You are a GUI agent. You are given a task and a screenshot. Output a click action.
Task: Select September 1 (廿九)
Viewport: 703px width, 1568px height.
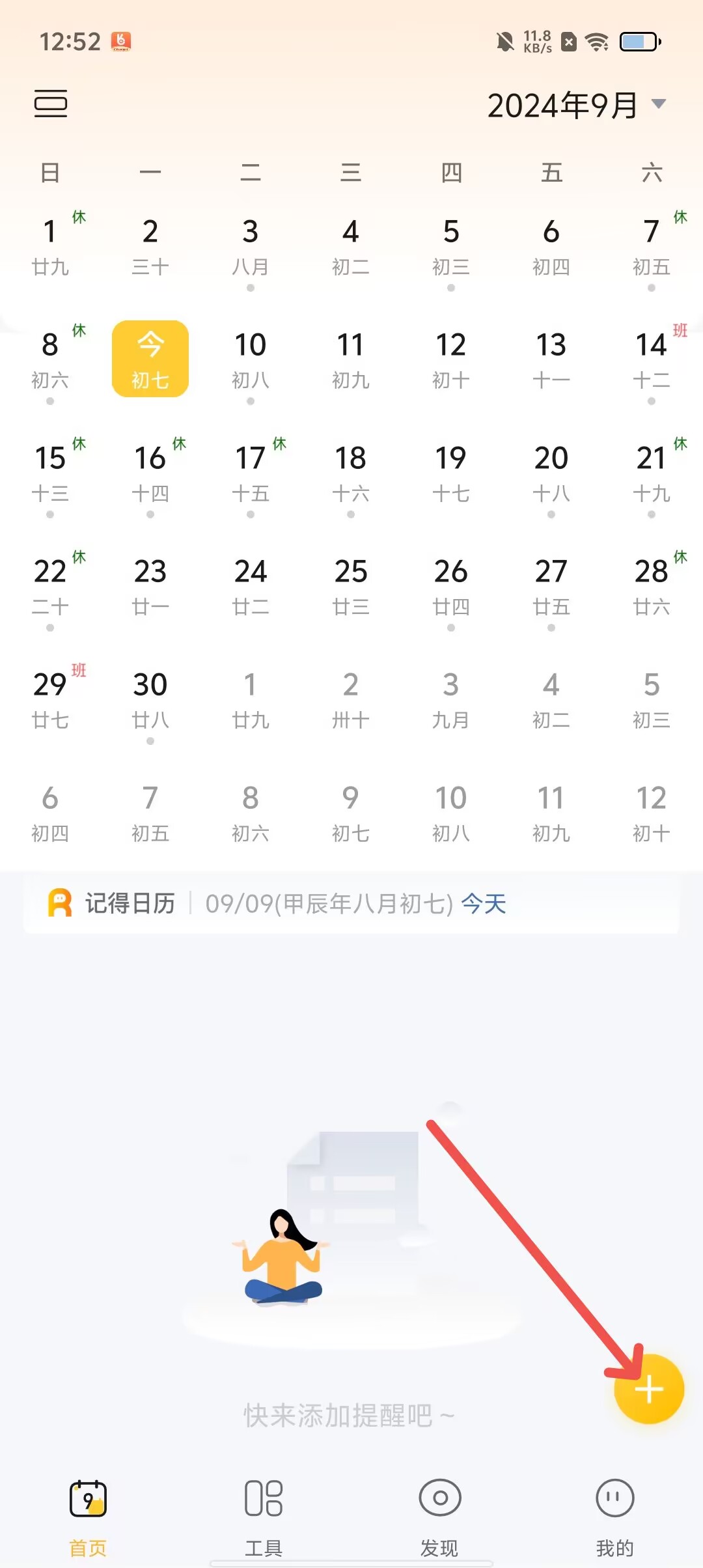(50, 247)
